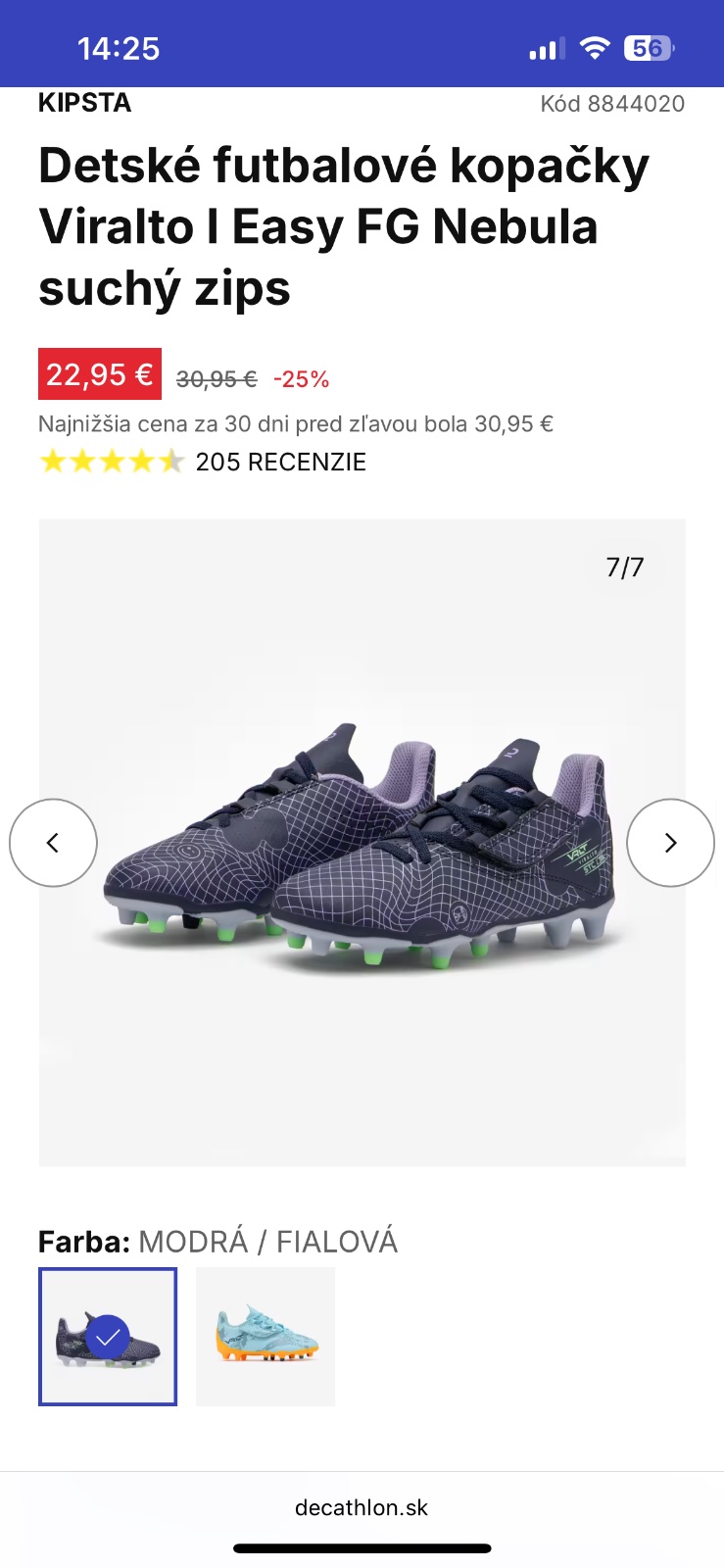Open the 205 recenzie reviews
Screen dimensions: 724x1568
click(280, 462)
